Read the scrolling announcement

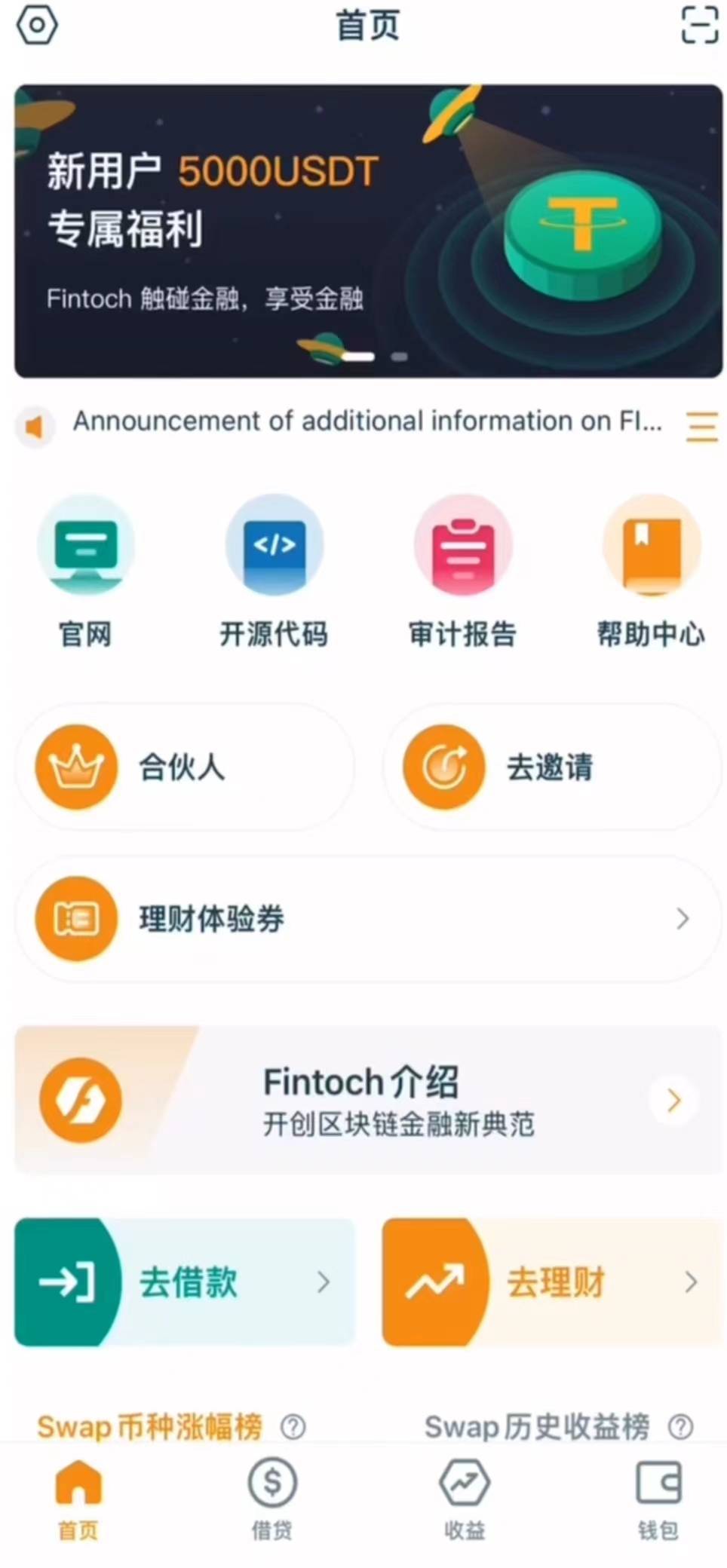pos(367,422)
